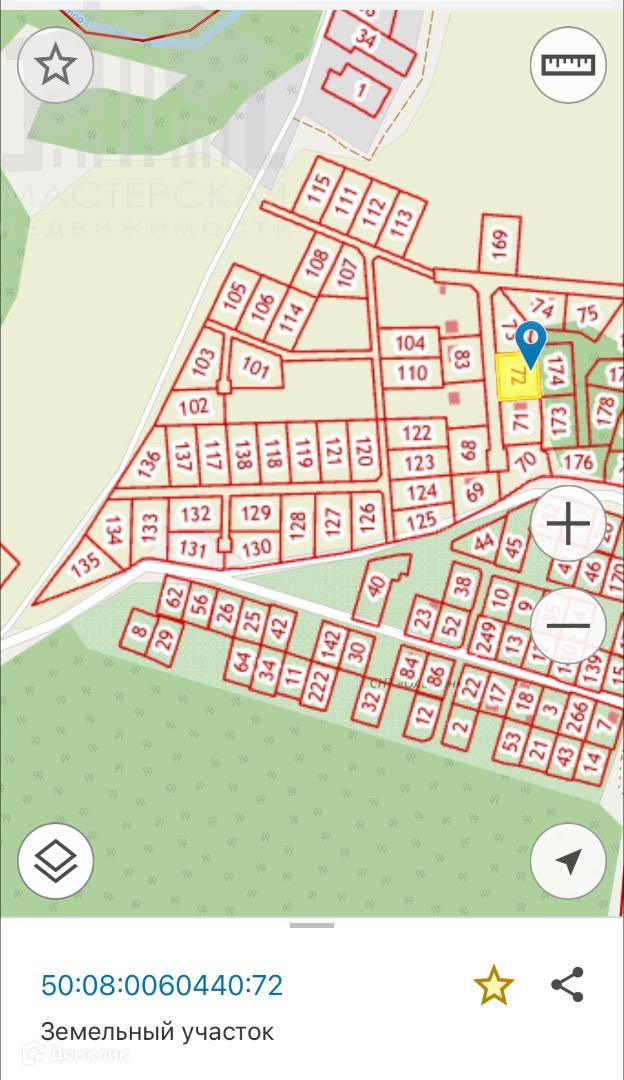Image resolution: width=624 pixels, height=1080 pixels.
Task: Zoom out on the map
Action: tap(568, 626)
